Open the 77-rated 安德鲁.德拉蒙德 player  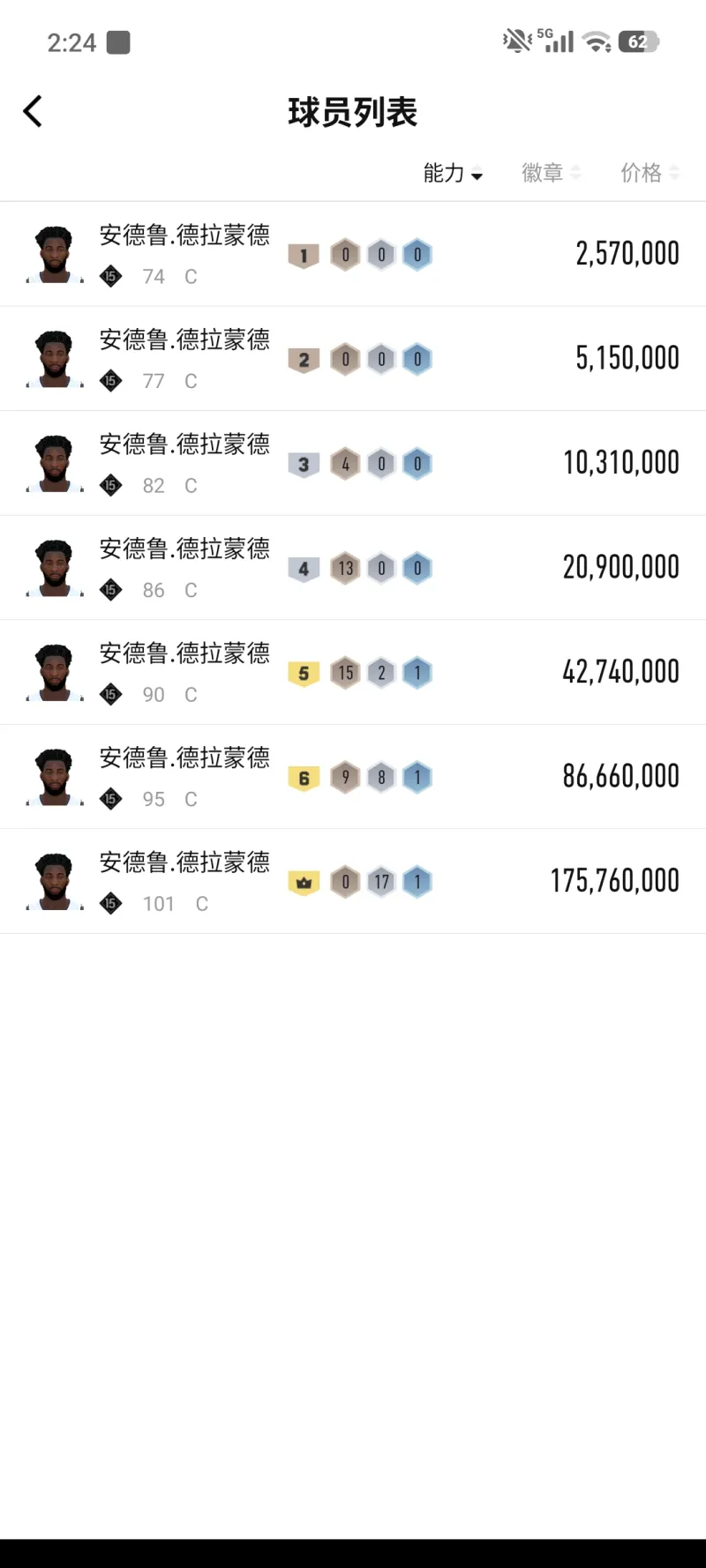coord(353,359)
